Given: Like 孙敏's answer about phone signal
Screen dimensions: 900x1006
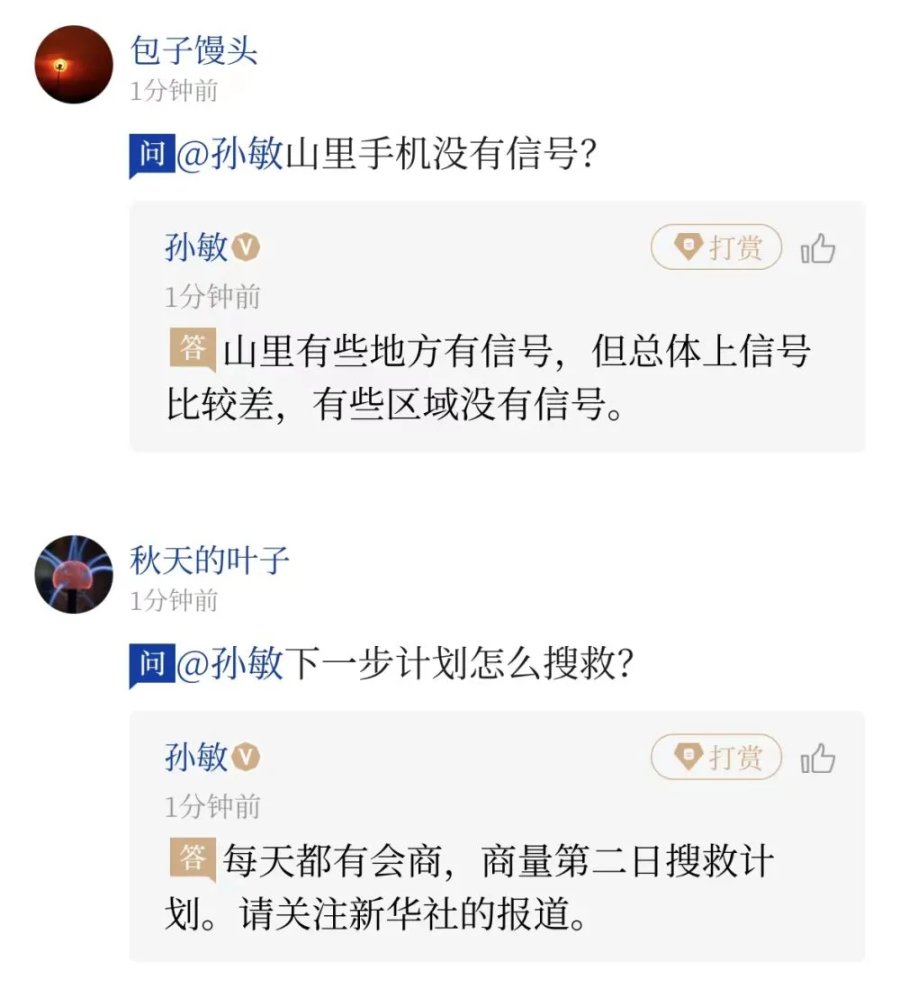Looking at the screenshot, I should coord(818,248).
